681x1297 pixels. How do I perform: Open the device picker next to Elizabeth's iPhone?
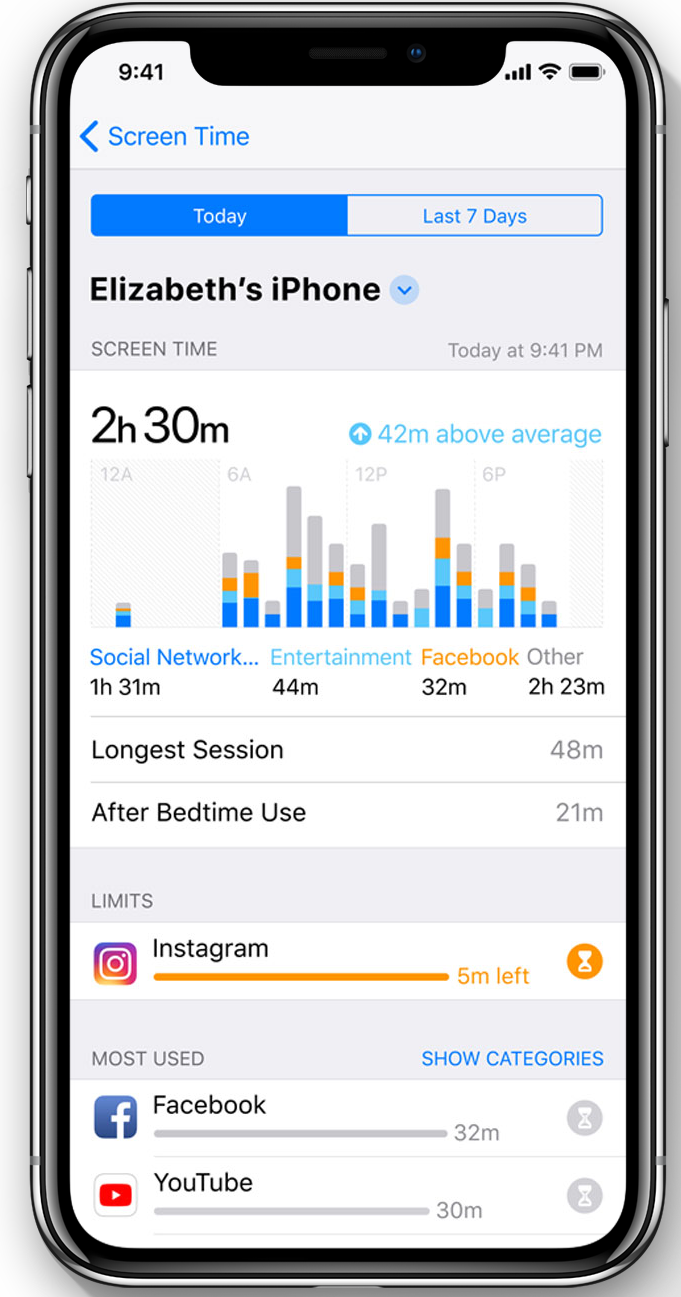pyautogui.click(x=404, y=291)
